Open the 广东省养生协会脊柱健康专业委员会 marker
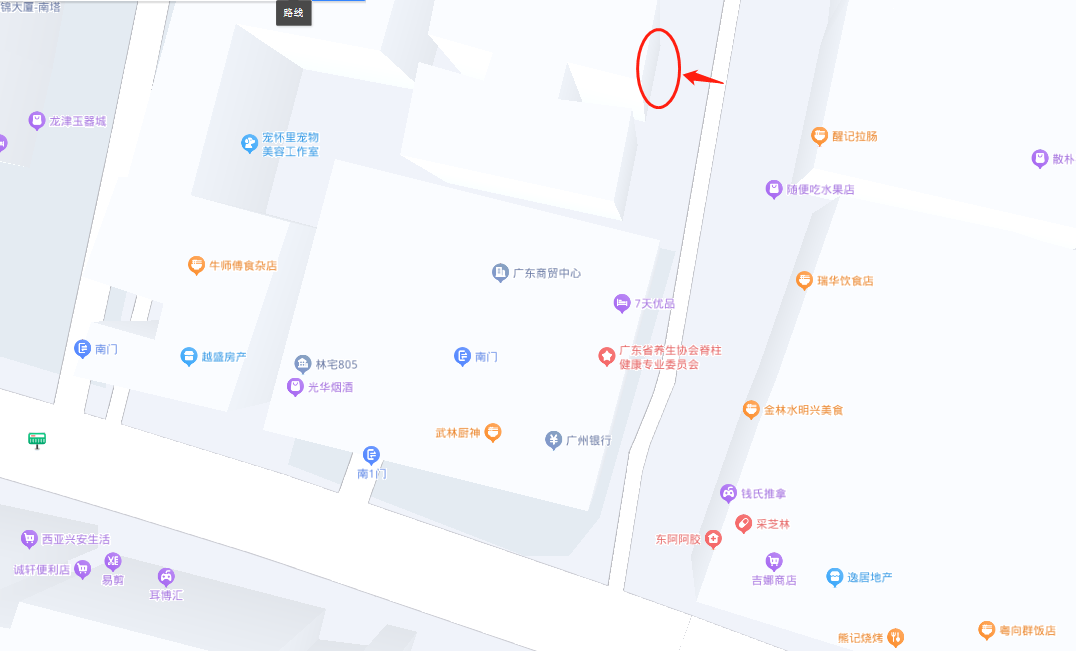Image resolution: width=1076 pixels, height=651 pixels. pos(606,356)
